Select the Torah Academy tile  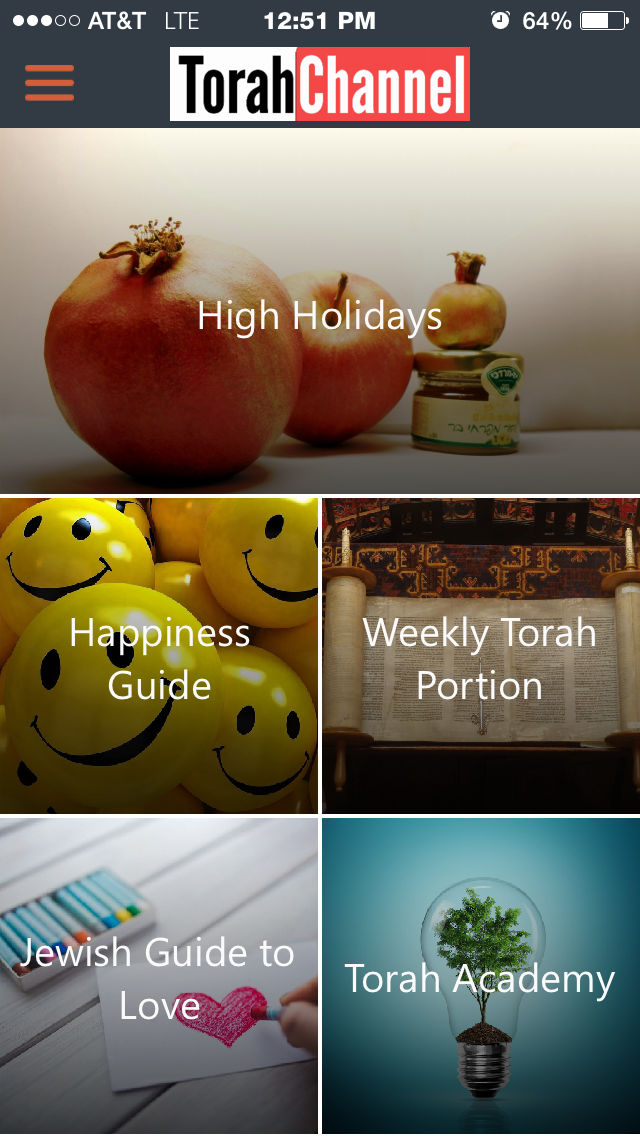click(x=480, y=976)
